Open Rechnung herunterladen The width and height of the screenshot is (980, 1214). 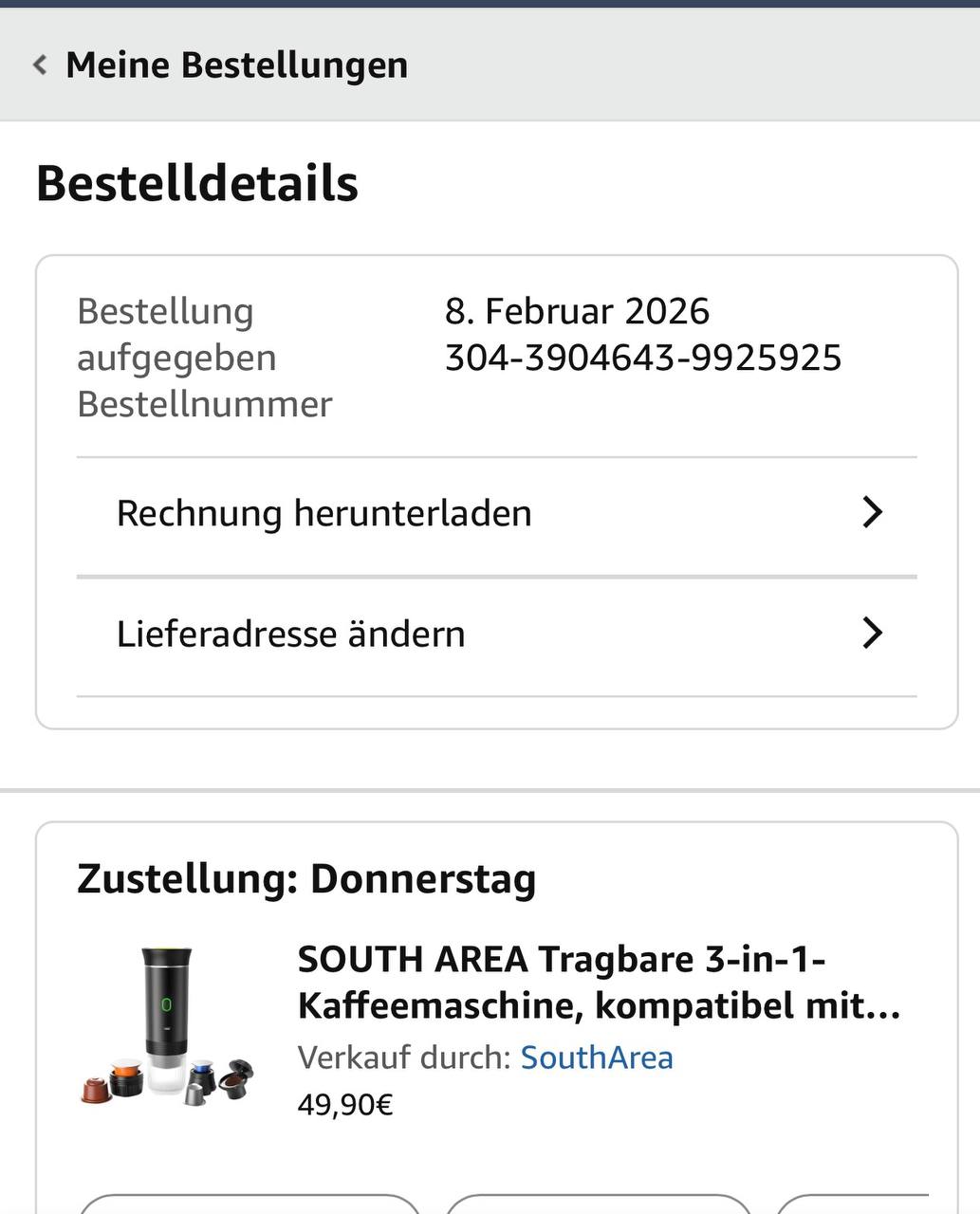497,513
